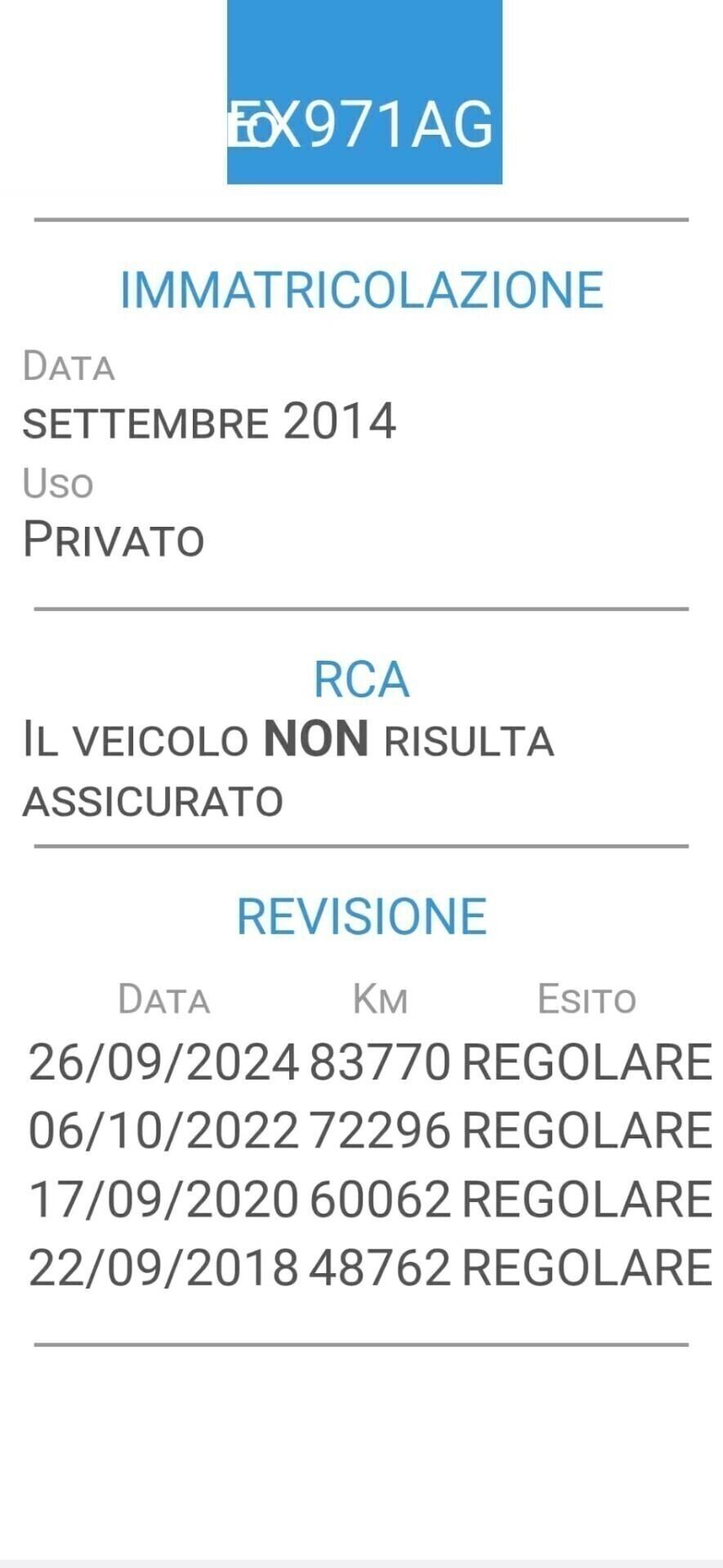The image size is (723, 1568).
Task: Click the USO label
Action: coord(57,483)
